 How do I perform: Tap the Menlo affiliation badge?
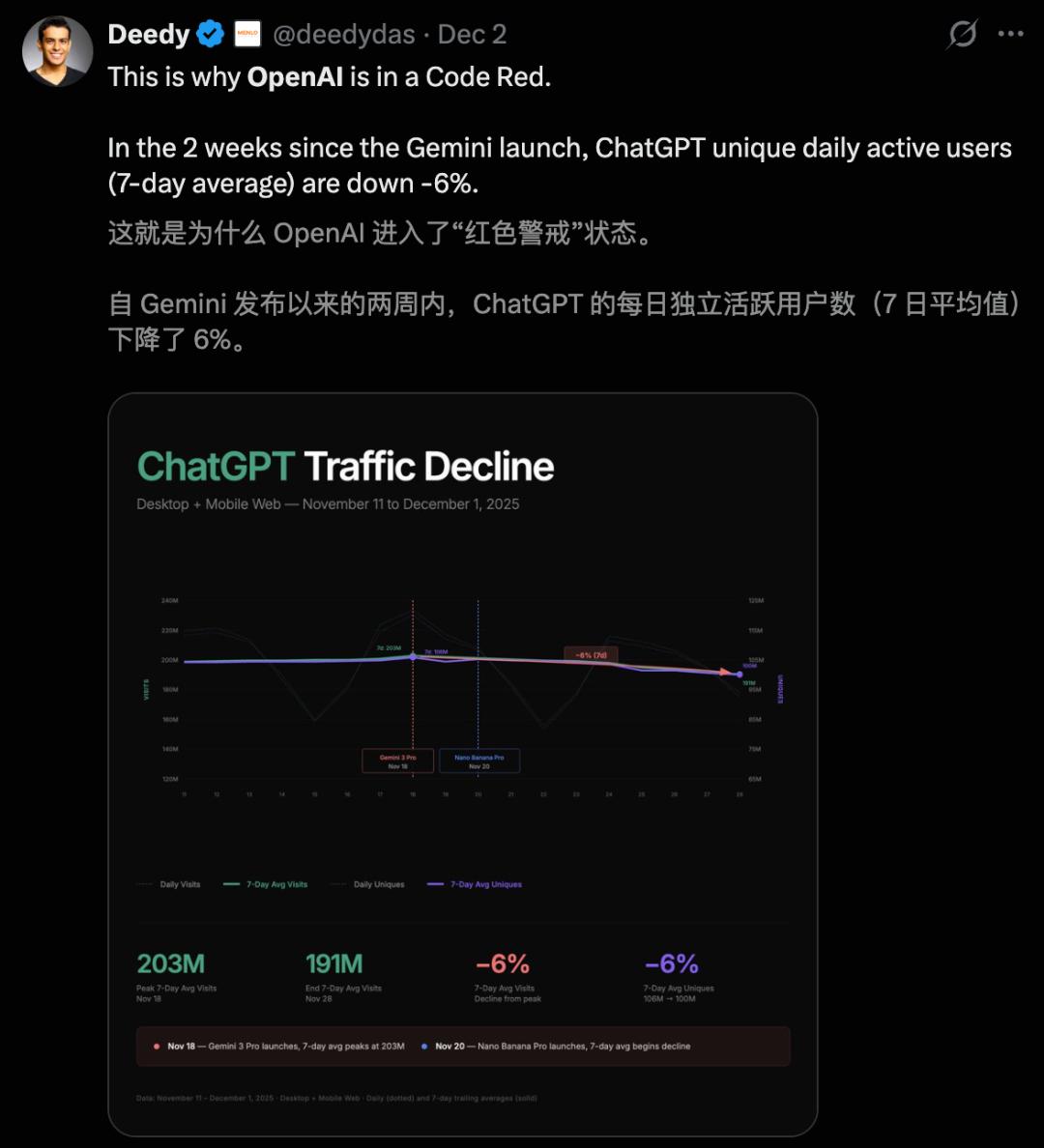point(247,34)
